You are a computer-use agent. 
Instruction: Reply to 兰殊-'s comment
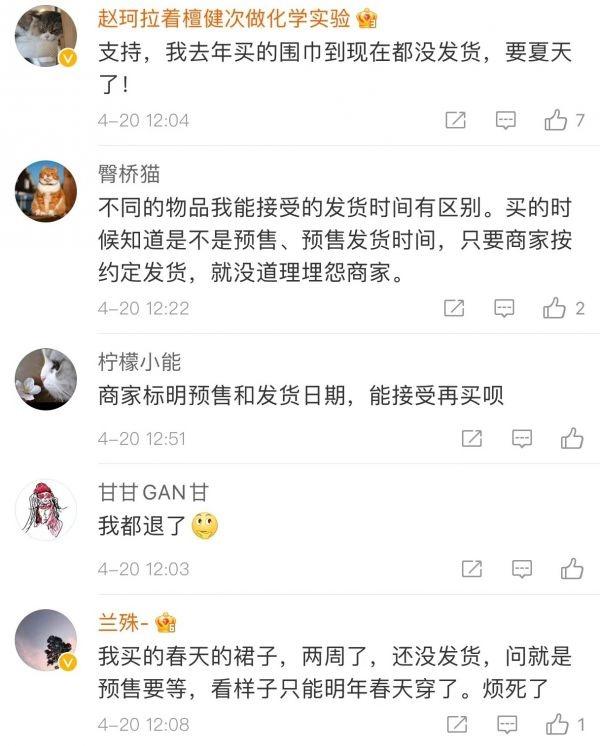[506, 724]
